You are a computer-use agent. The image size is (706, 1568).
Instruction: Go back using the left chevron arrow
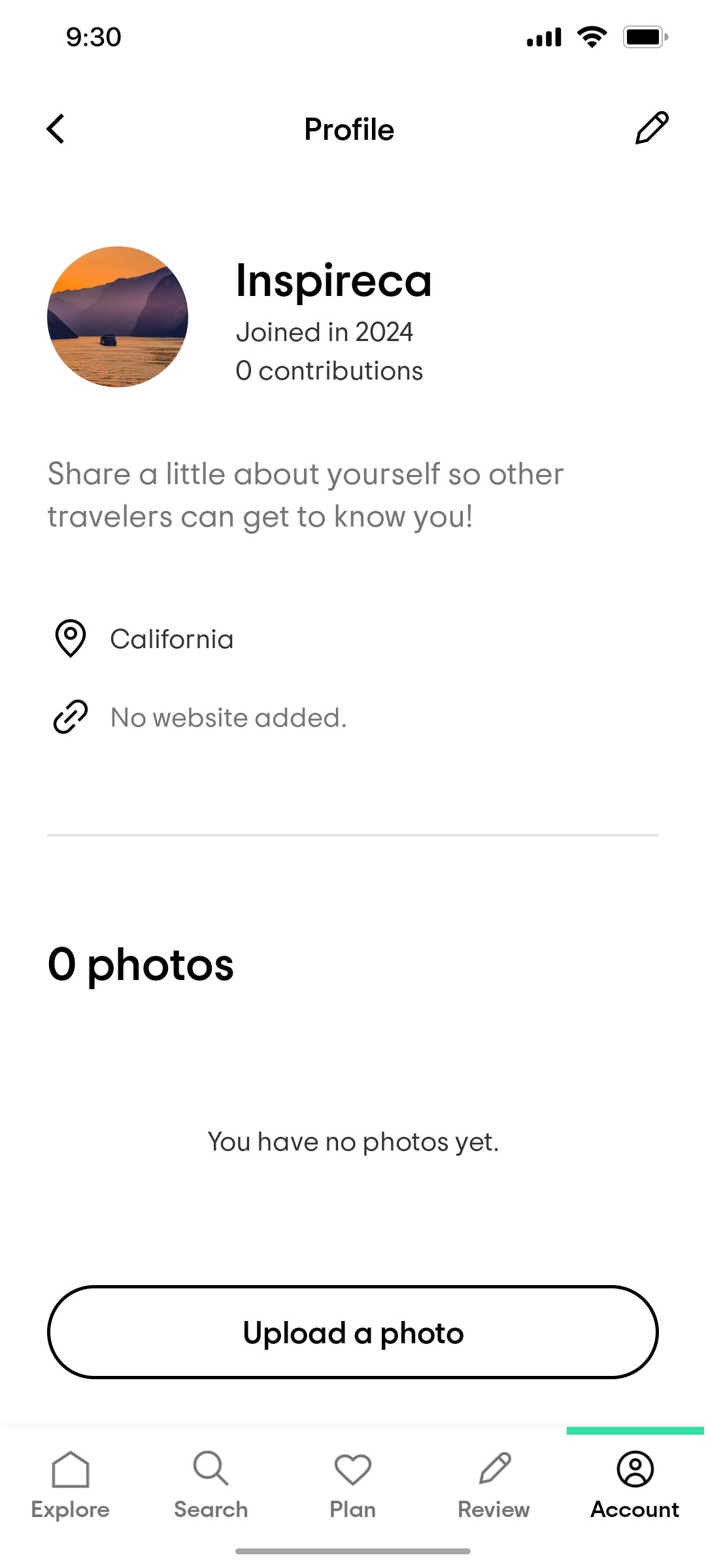tap(56, 129)
